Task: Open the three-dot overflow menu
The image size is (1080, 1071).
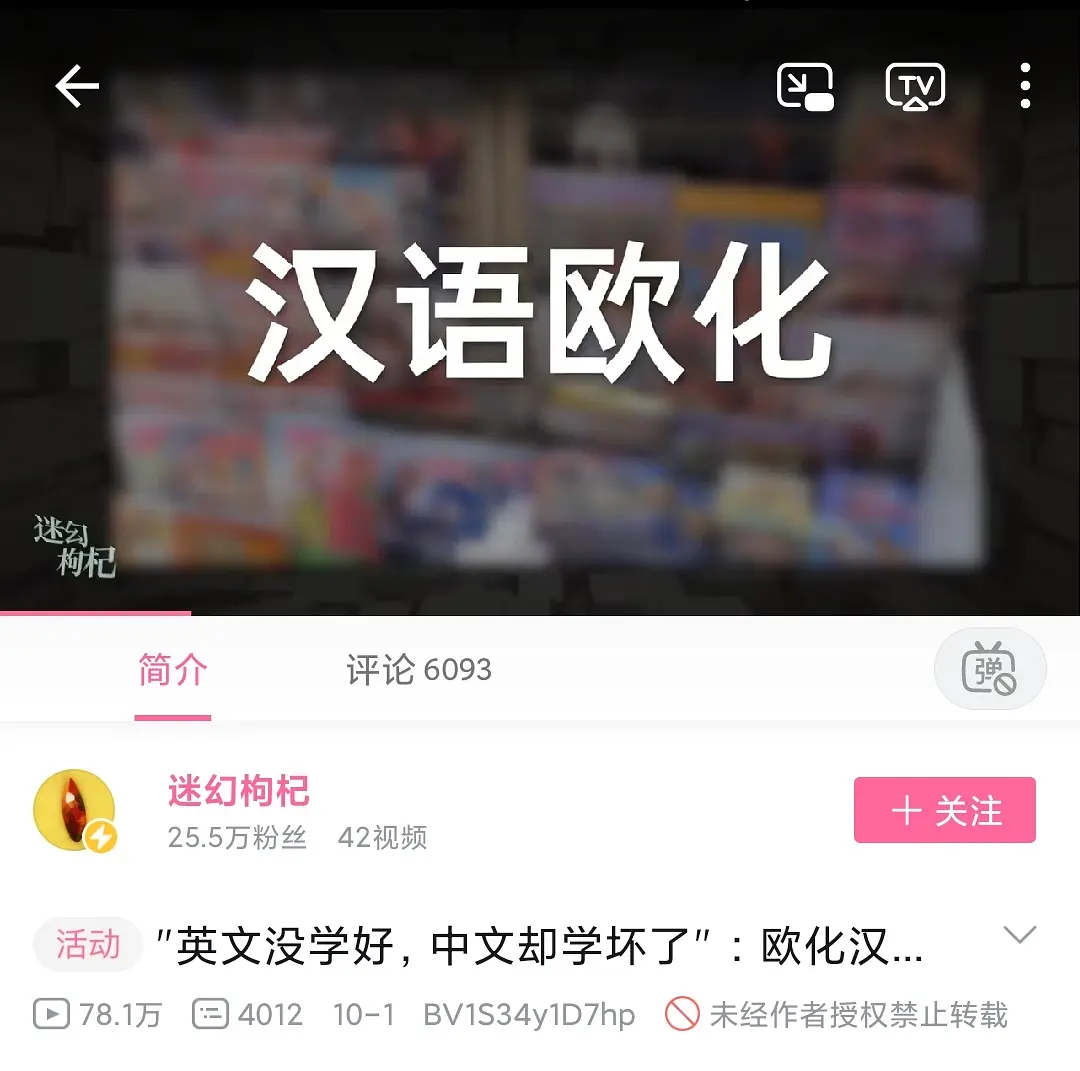Action: 1025,87
